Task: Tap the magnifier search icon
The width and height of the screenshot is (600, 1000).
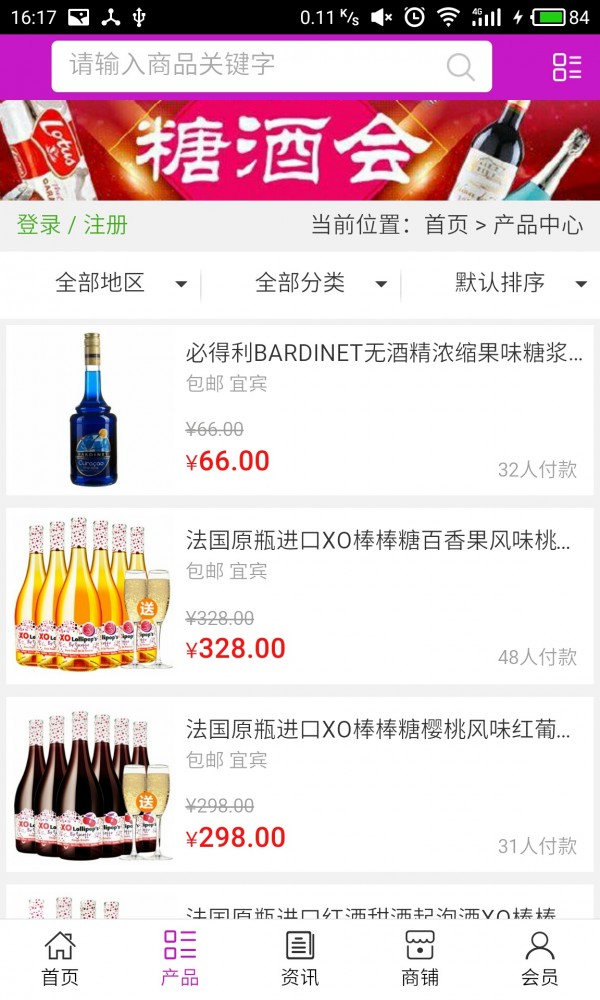Action: [x=460, y=67]
